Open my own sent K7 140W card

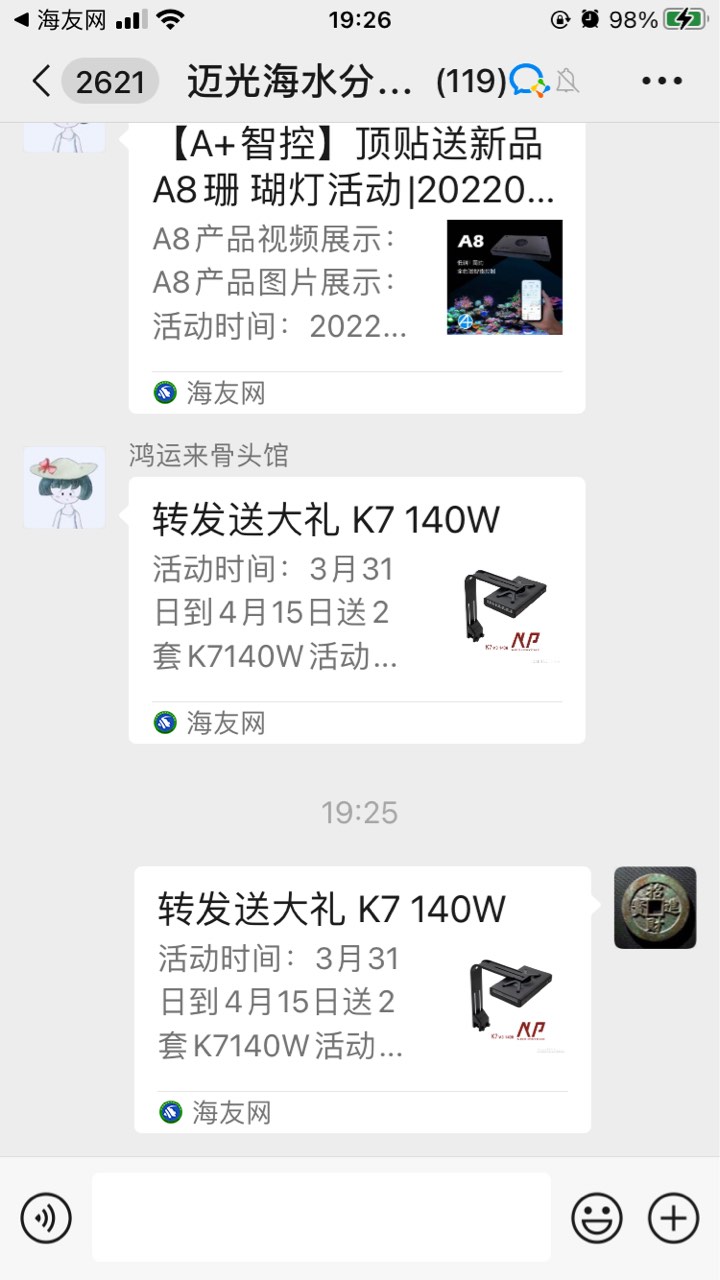pos(362,1000)
